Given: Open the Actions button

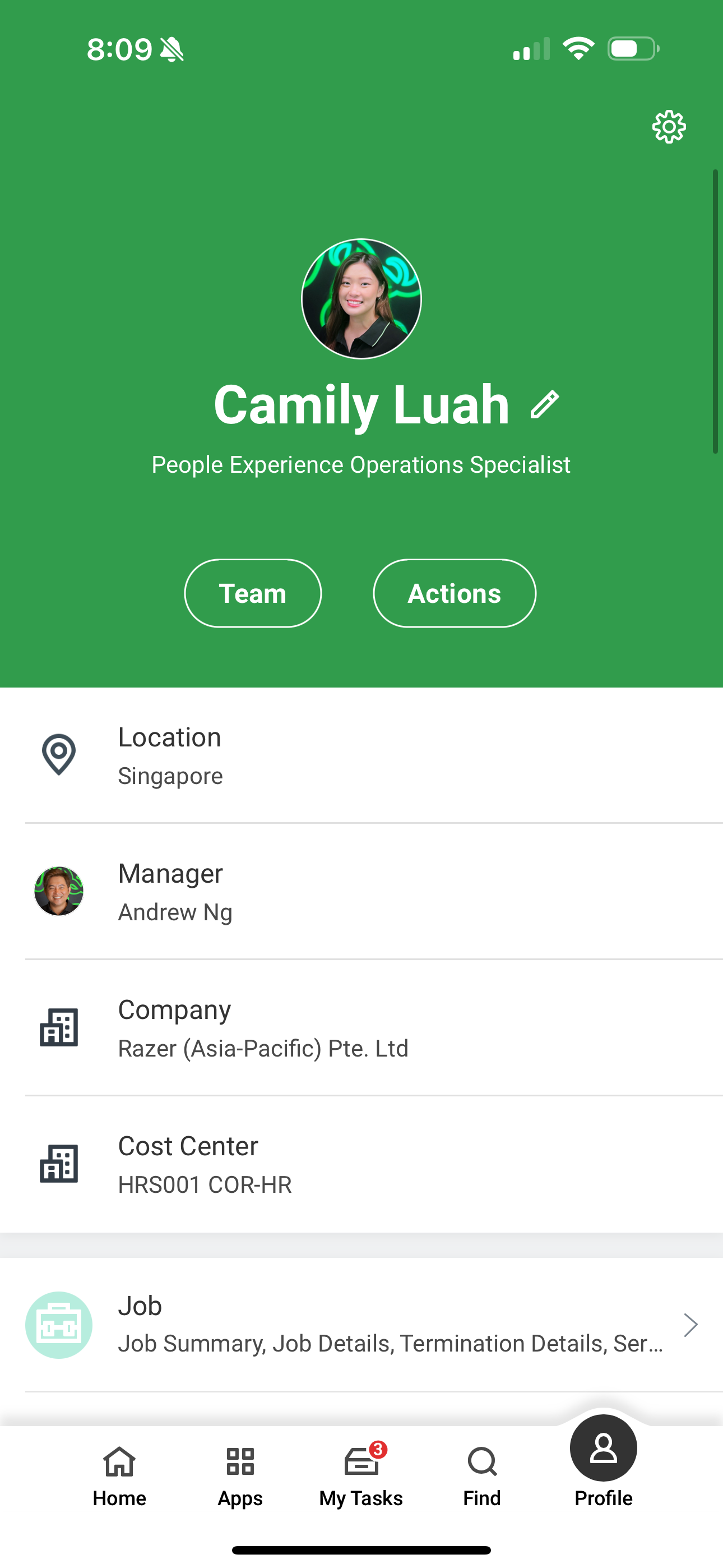Looking at the screenshot, I should click(454, 593).
